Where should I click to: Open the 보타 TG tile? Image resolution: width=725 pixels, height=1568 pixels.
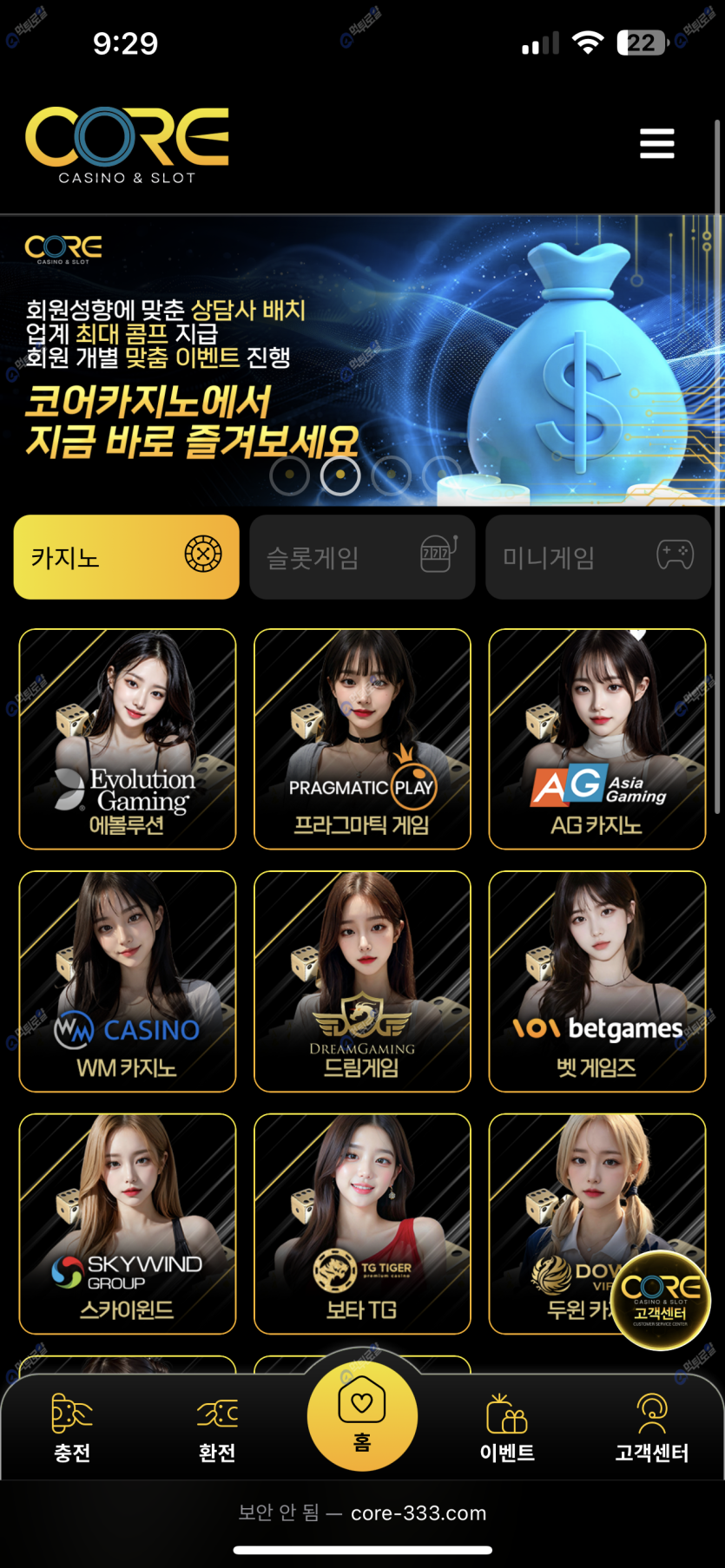pos(362,1223)
